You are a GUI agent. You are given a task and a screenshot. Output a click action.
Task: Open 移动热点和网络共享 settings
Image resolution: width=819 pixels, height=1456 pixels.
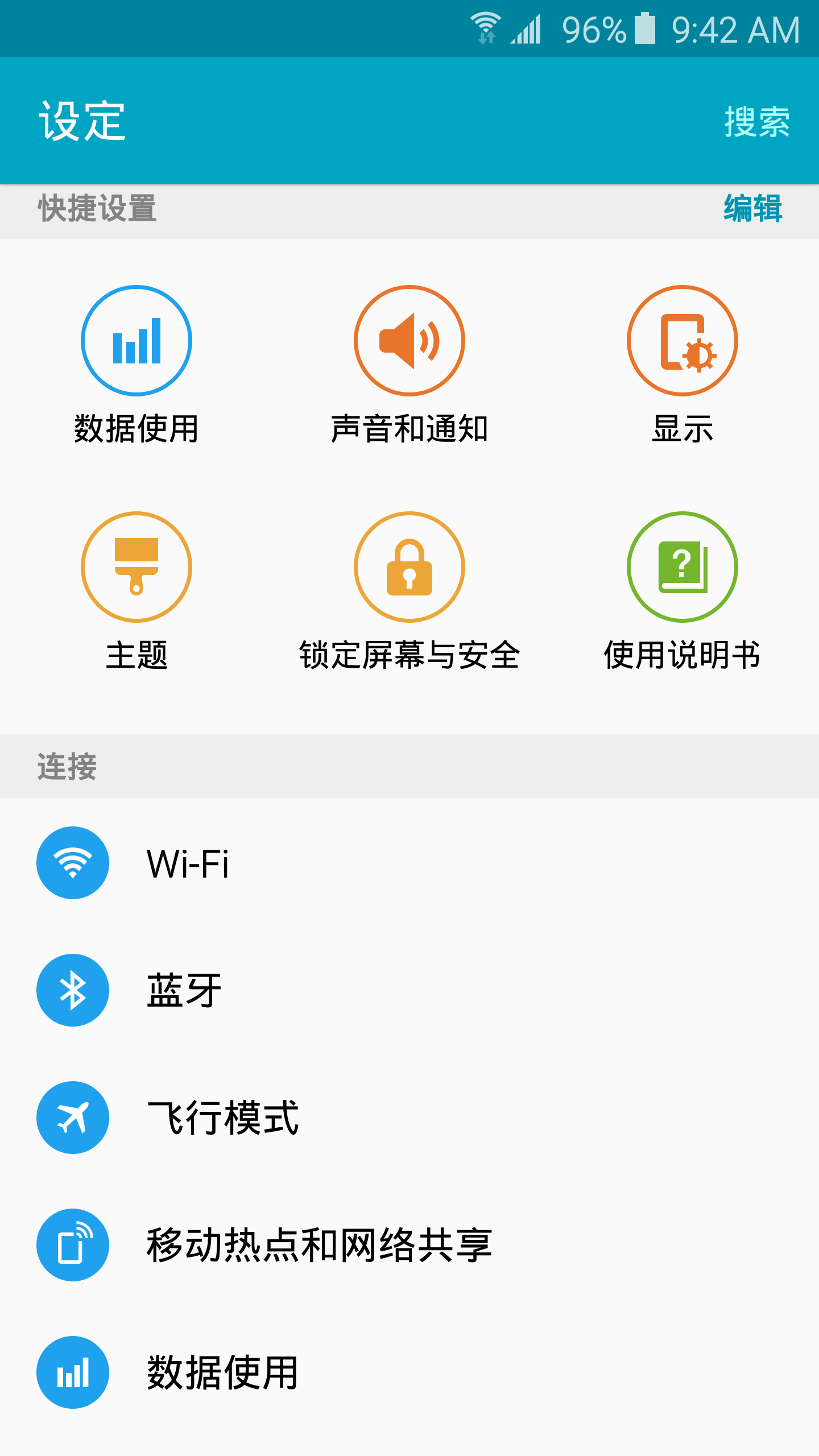click(409, 1245)
